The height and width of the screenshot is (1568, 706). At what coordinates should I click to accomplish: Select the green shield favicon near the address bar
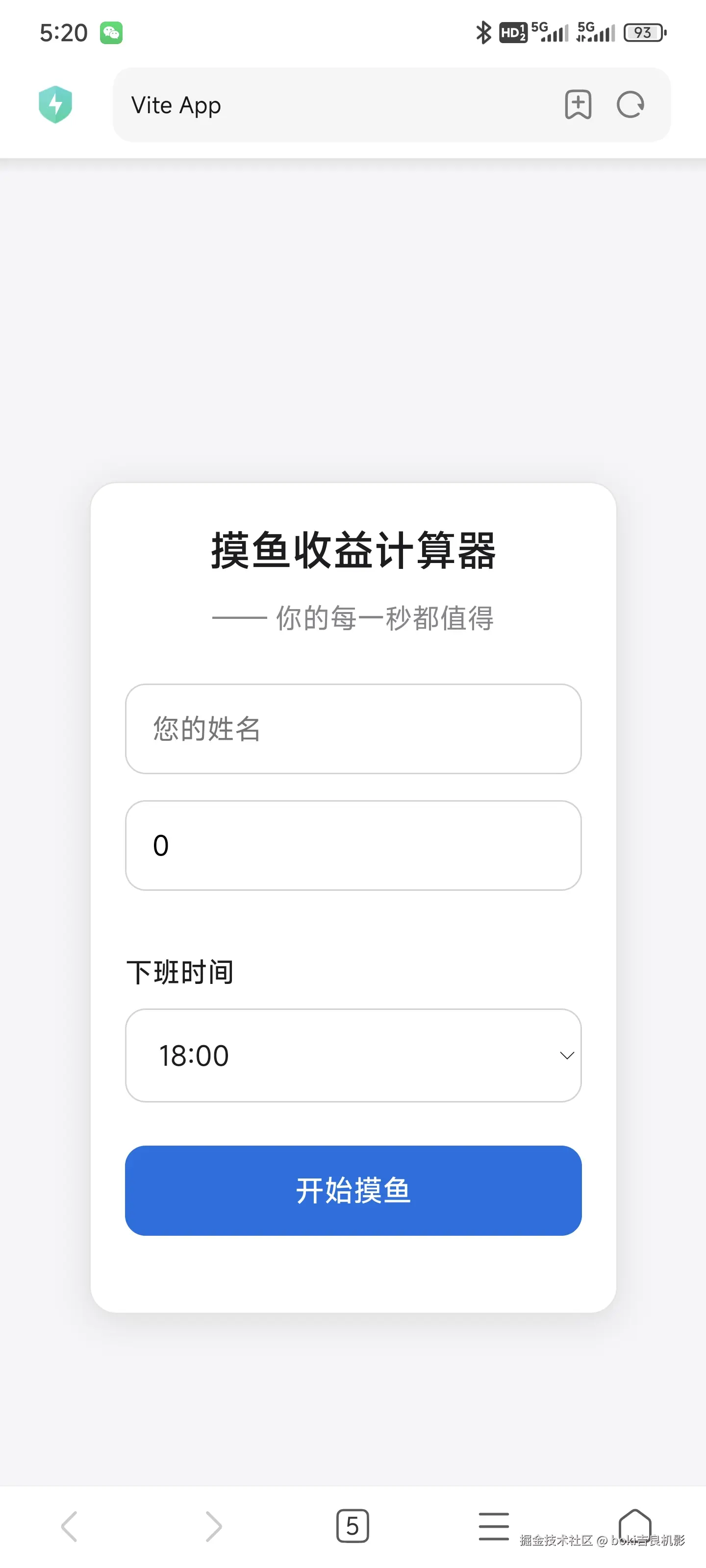[x=54, y=104]
